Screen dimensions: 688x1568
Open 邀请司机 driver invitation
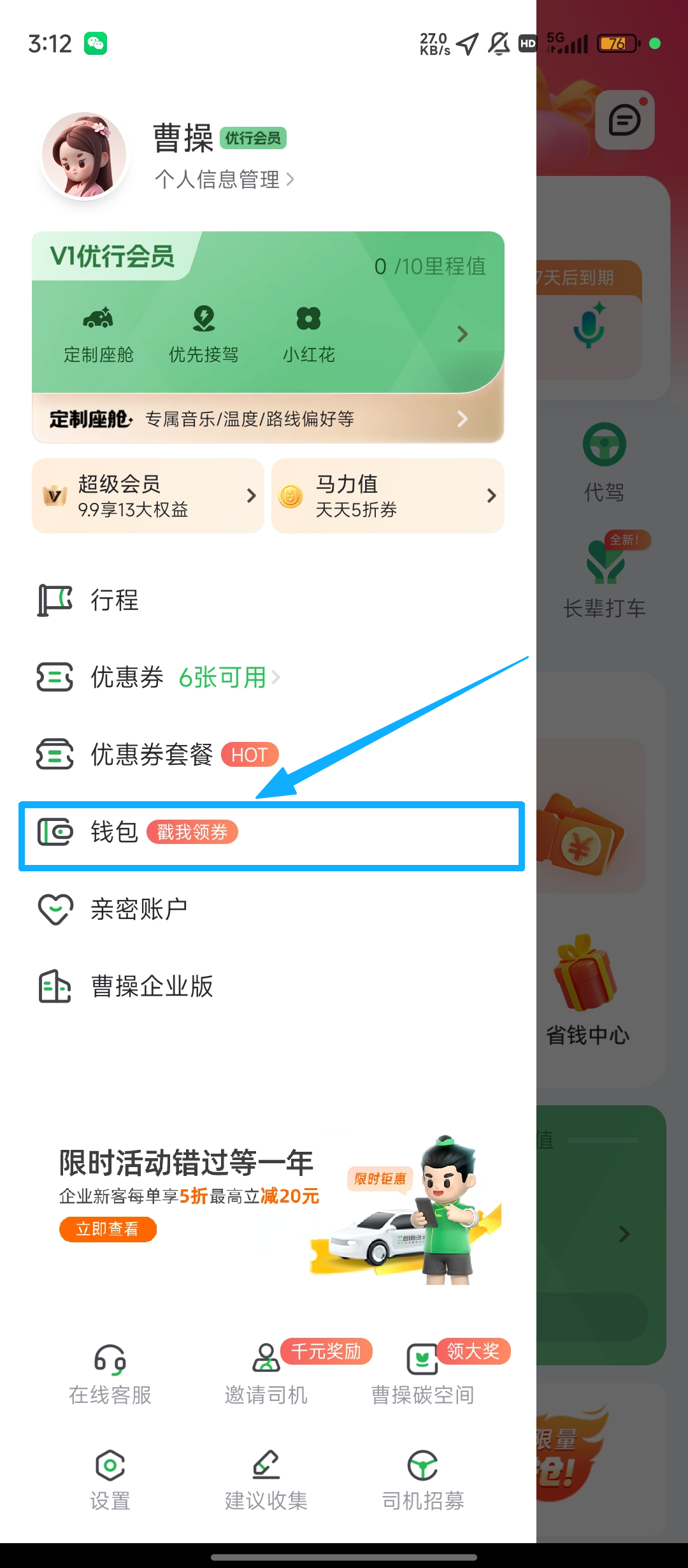(266, 1375)
